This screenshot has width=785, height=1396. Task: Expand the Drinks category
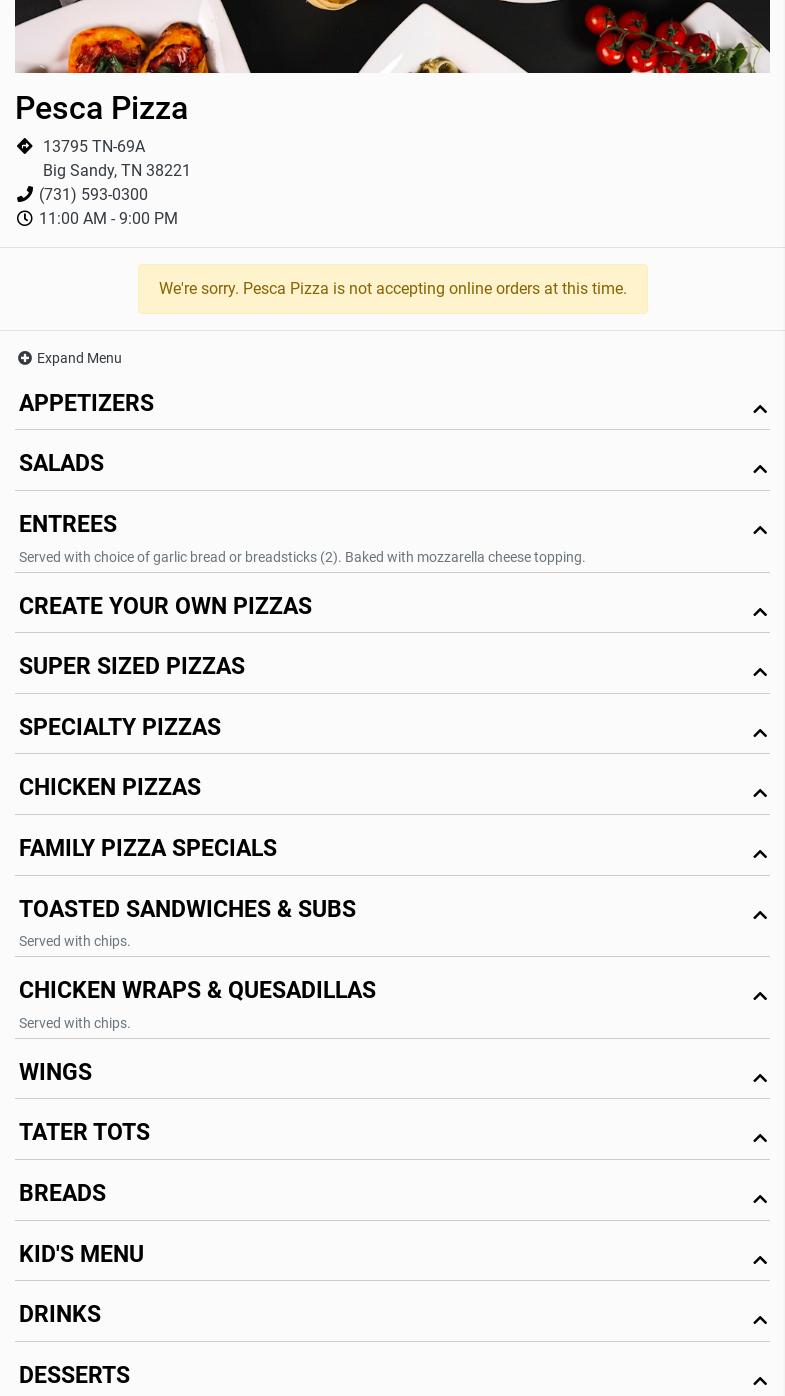click(392, 1315)
